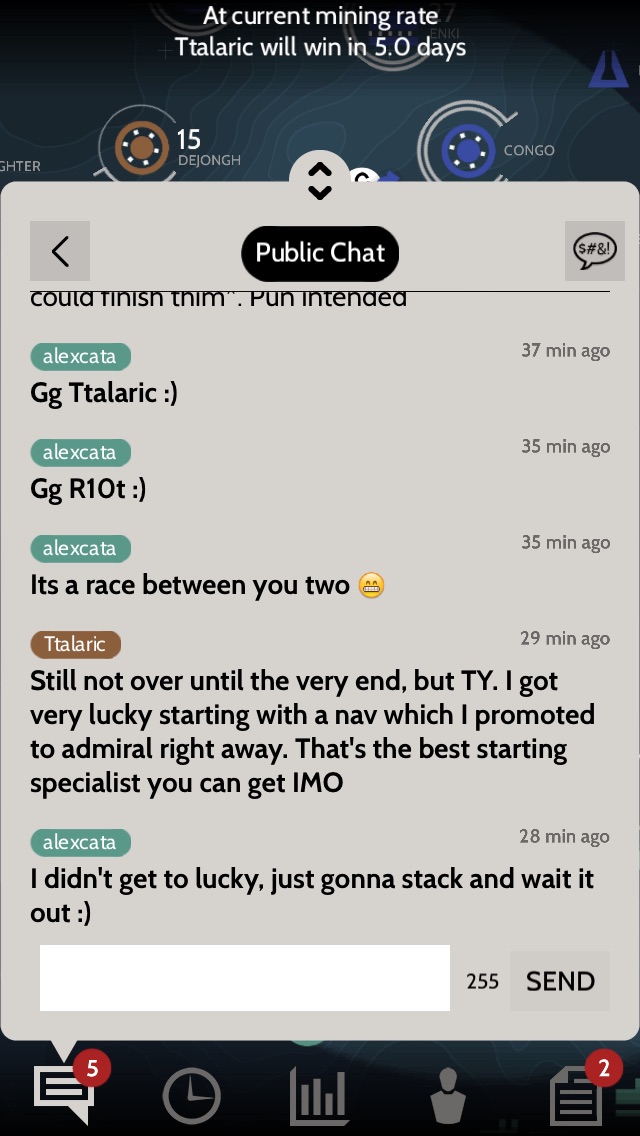Viewport: 640px width, 1136px height.
Task: Toggle the profanity filter icon
Action: click(594, 250)
